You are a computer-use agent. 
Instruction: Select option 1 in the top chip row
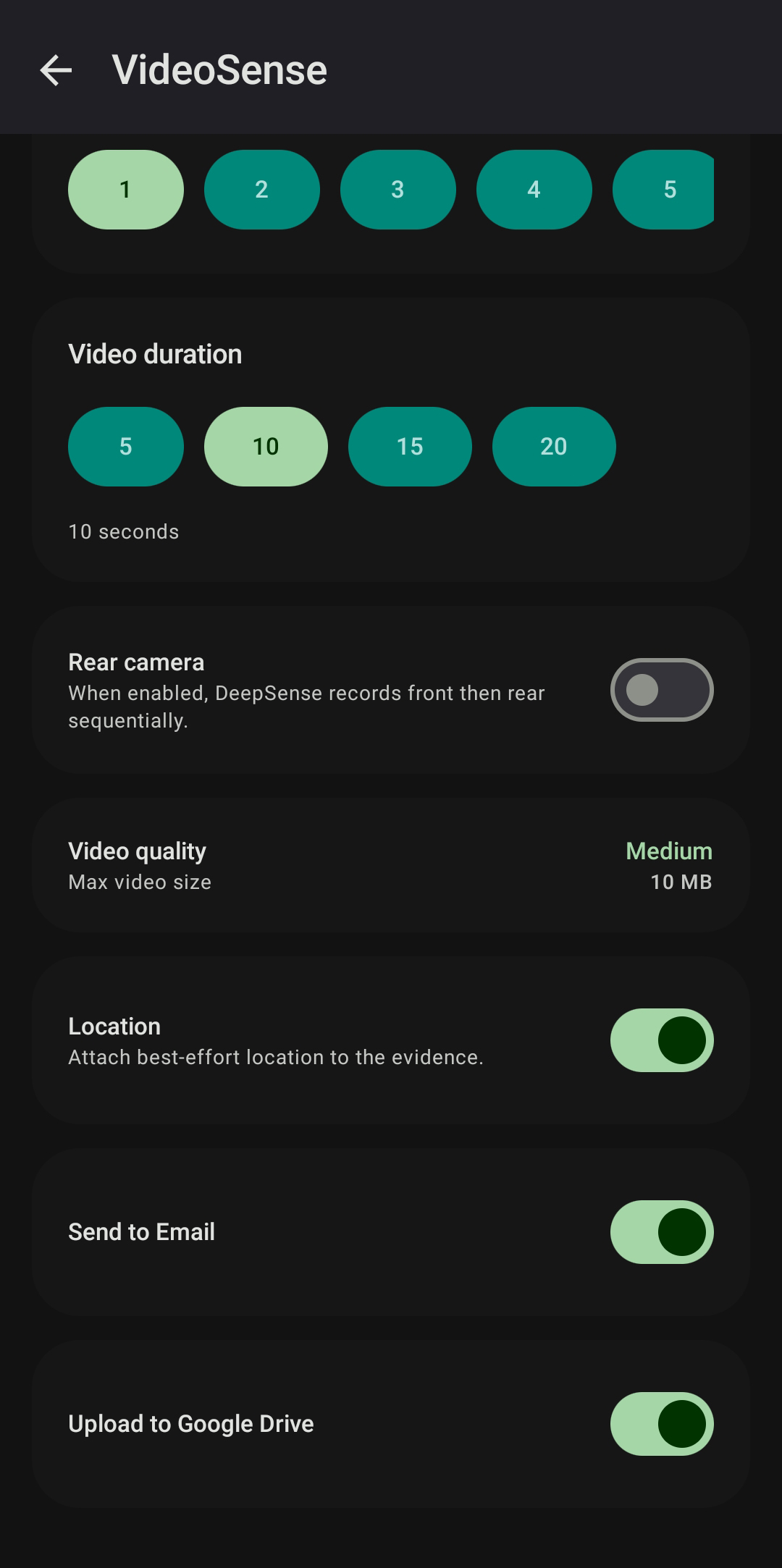coord(125,190)
